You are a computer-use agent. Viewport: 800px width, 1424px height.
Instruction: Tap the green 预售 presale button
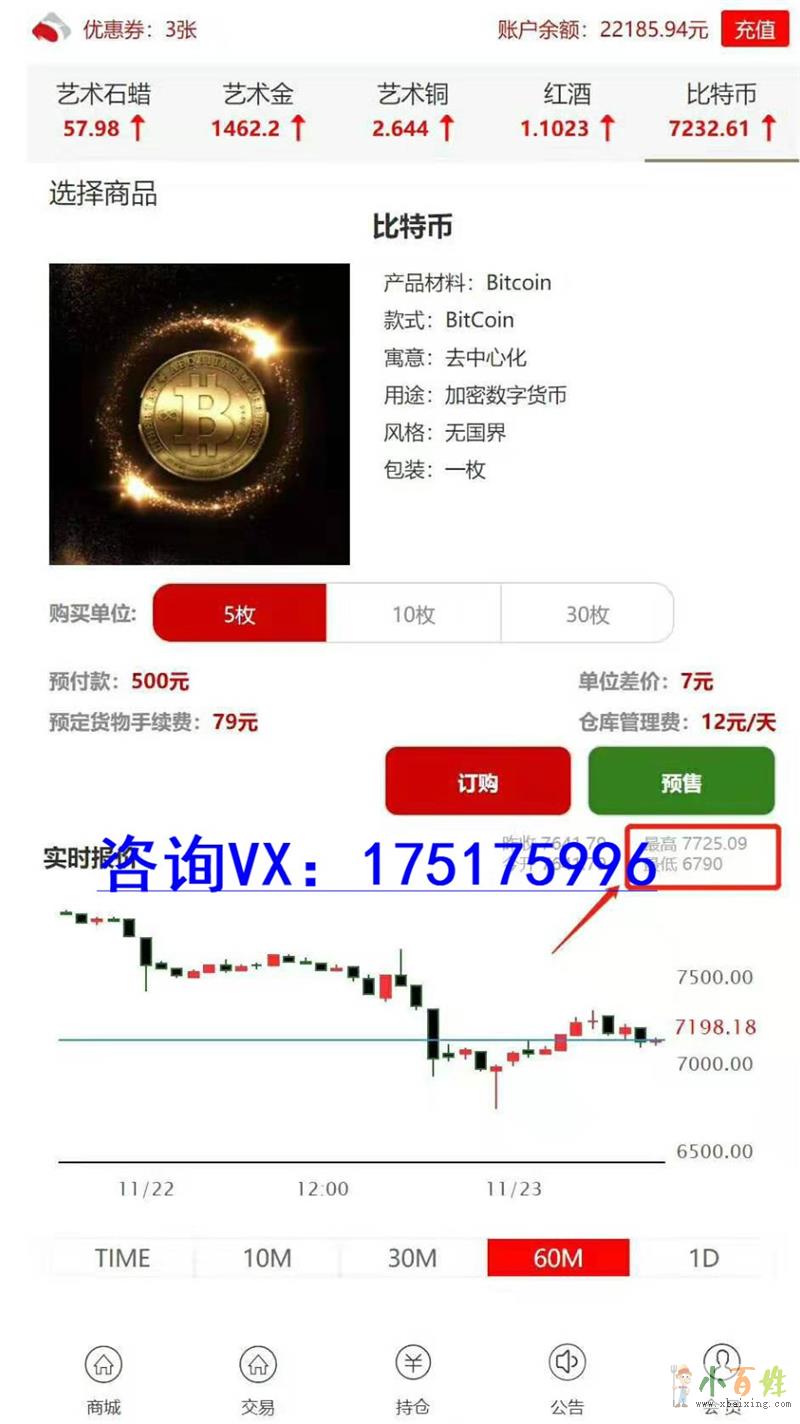[x=681, y=783]
